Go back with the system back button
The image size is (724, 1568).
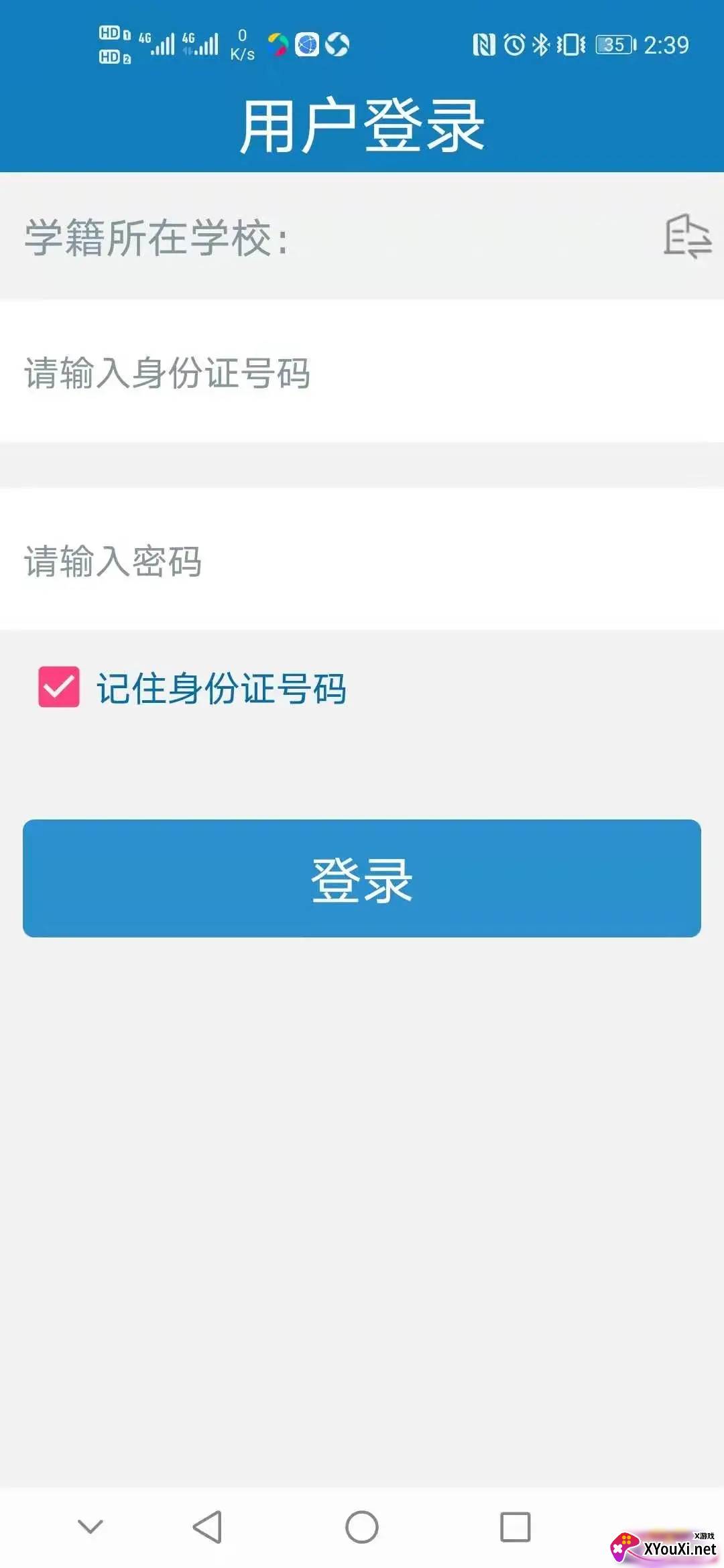coord(207,1527)
